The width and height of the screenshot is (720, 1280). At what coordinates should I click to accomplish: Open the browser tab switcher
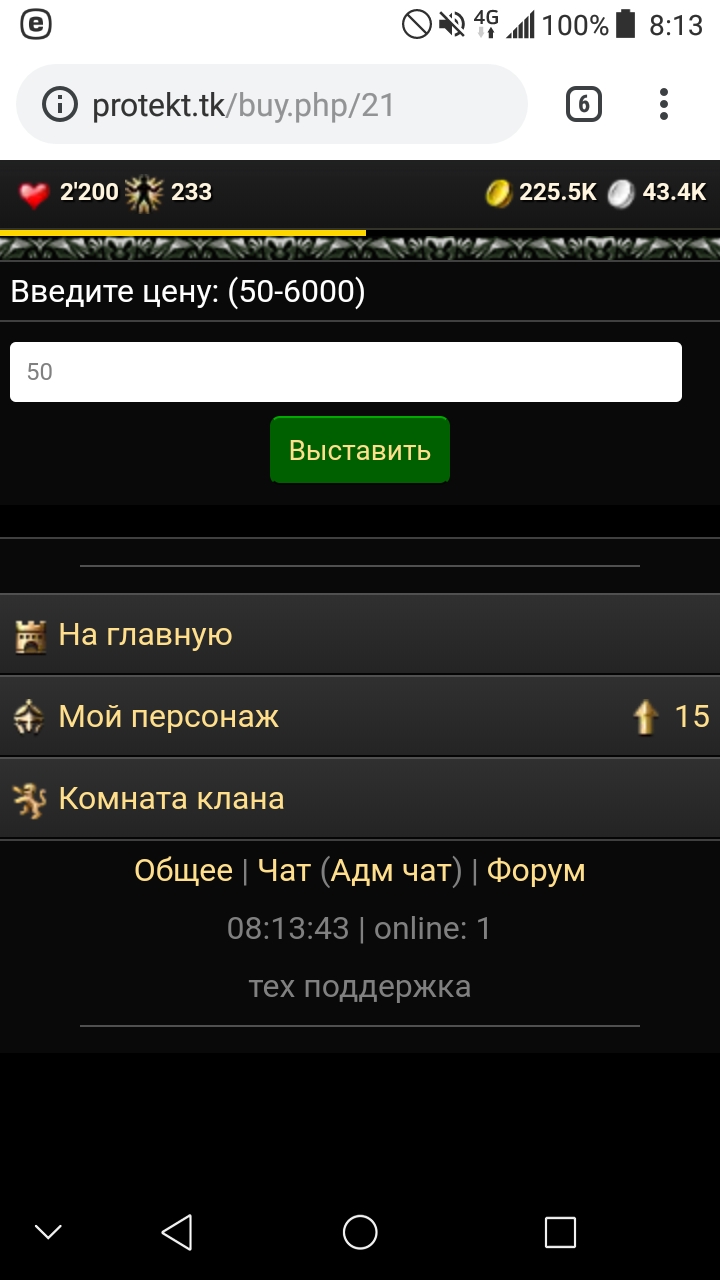pos(584,104)
